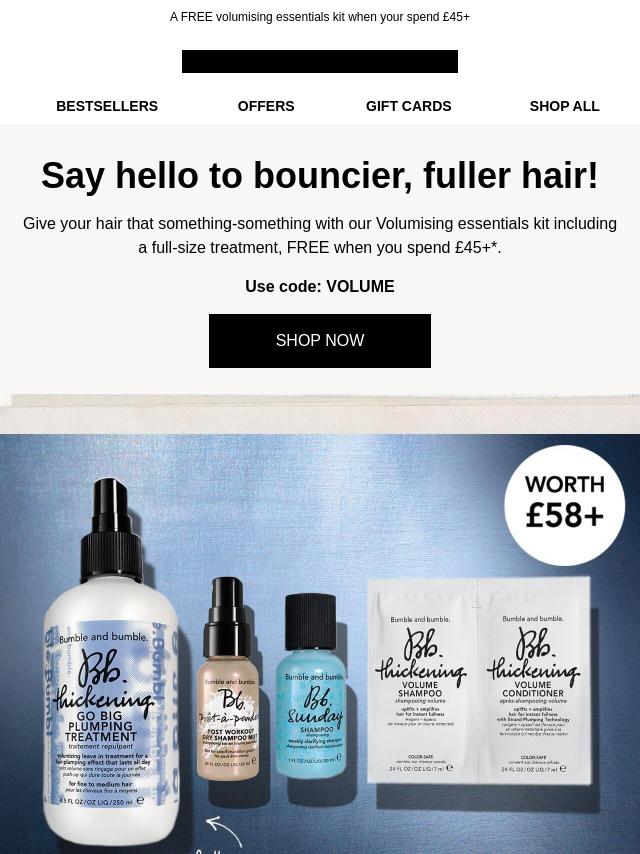The height and width of the screenshot is (854, 640).
Task: Tap the SHOP NOW button
Action: coord(320,341)
